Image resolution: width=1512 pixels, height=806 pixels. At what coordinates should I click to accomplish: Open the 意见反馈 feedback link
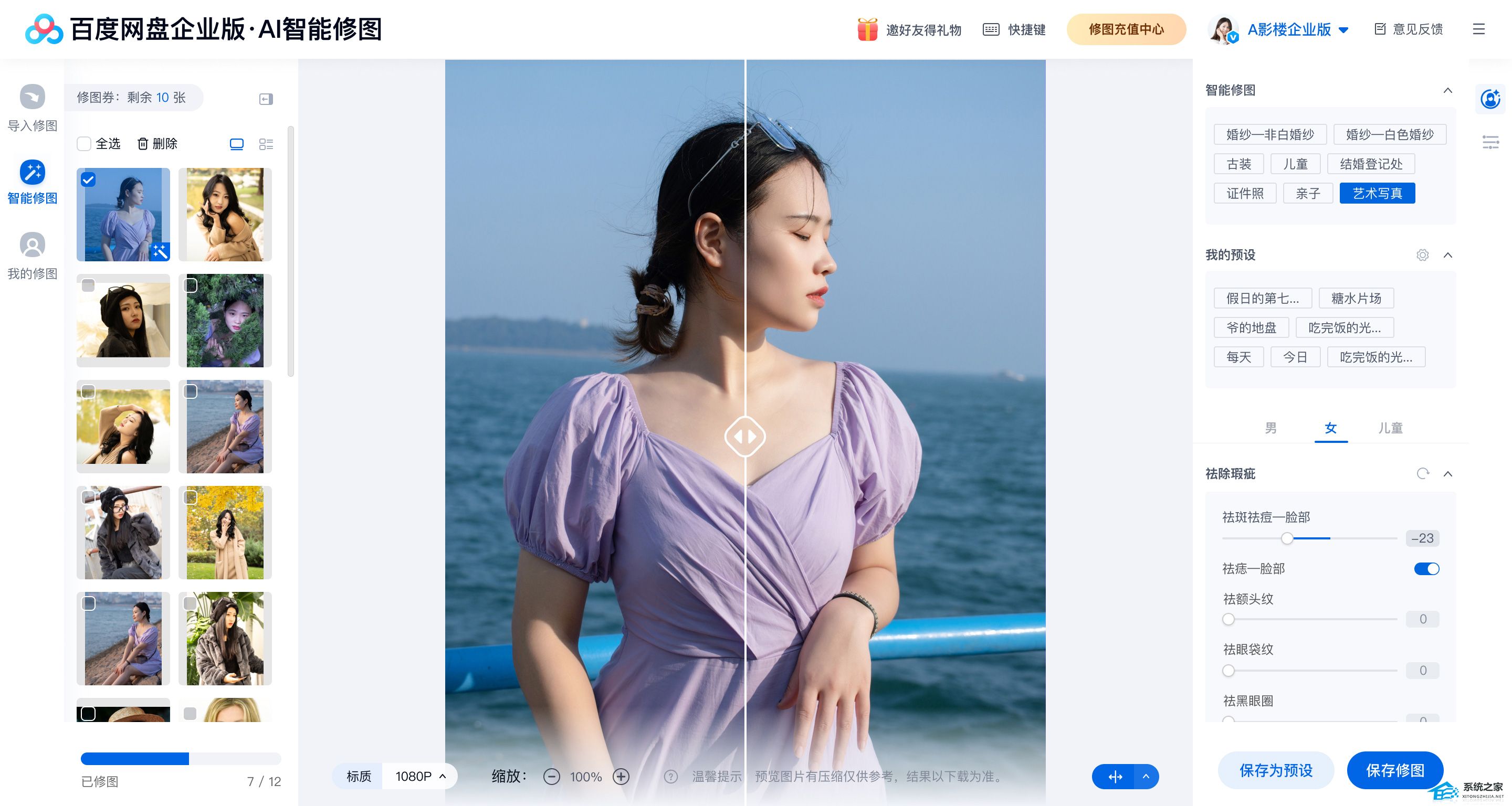[1409, 29]
